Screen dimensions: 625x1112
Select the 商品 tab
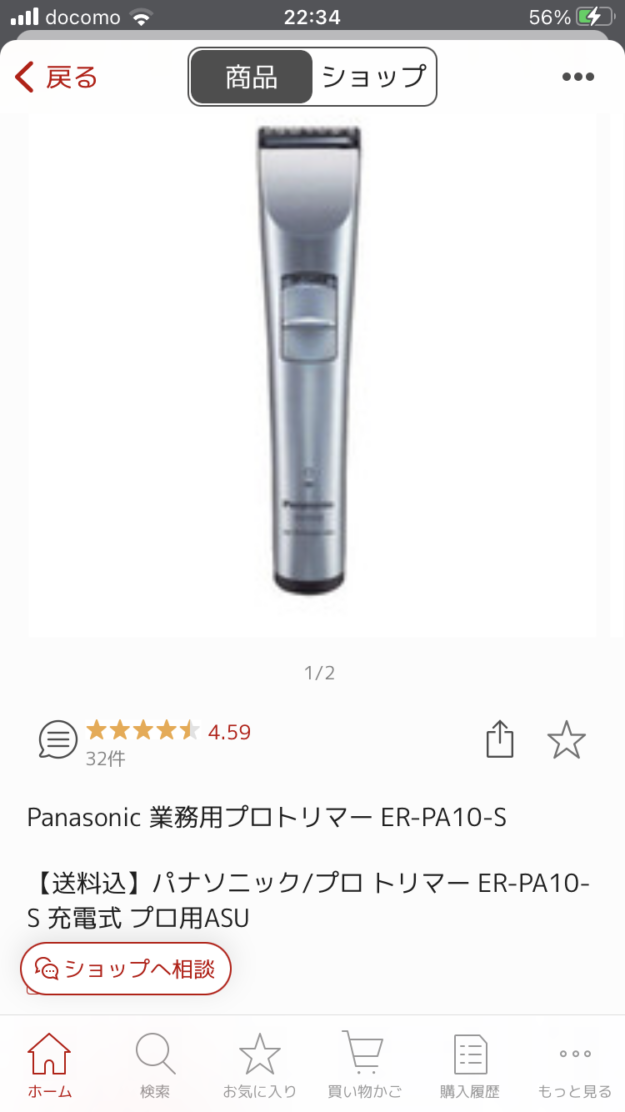252,77
